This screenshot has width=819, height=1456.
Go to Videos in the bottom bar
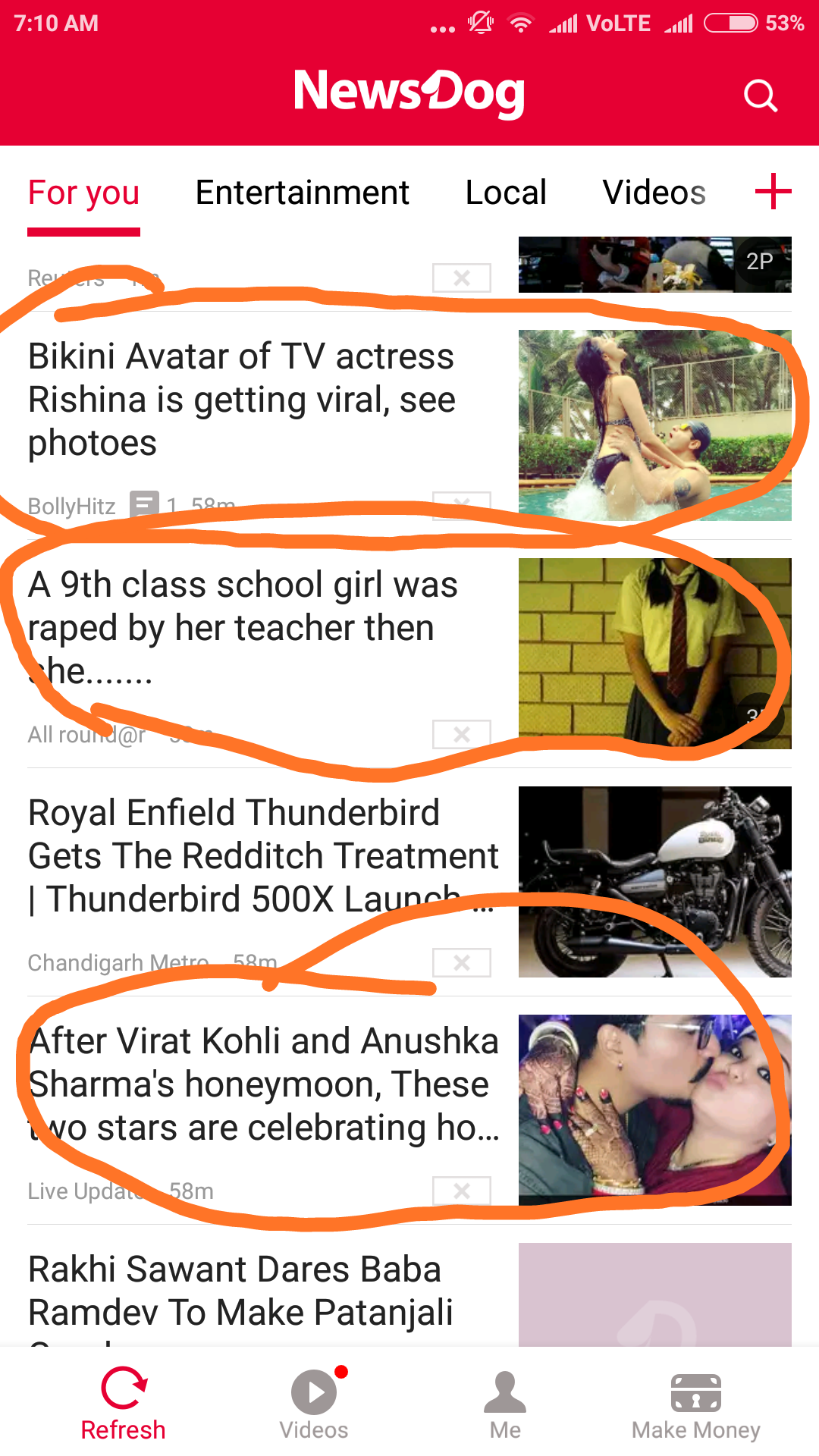[x=314, y=1404]
